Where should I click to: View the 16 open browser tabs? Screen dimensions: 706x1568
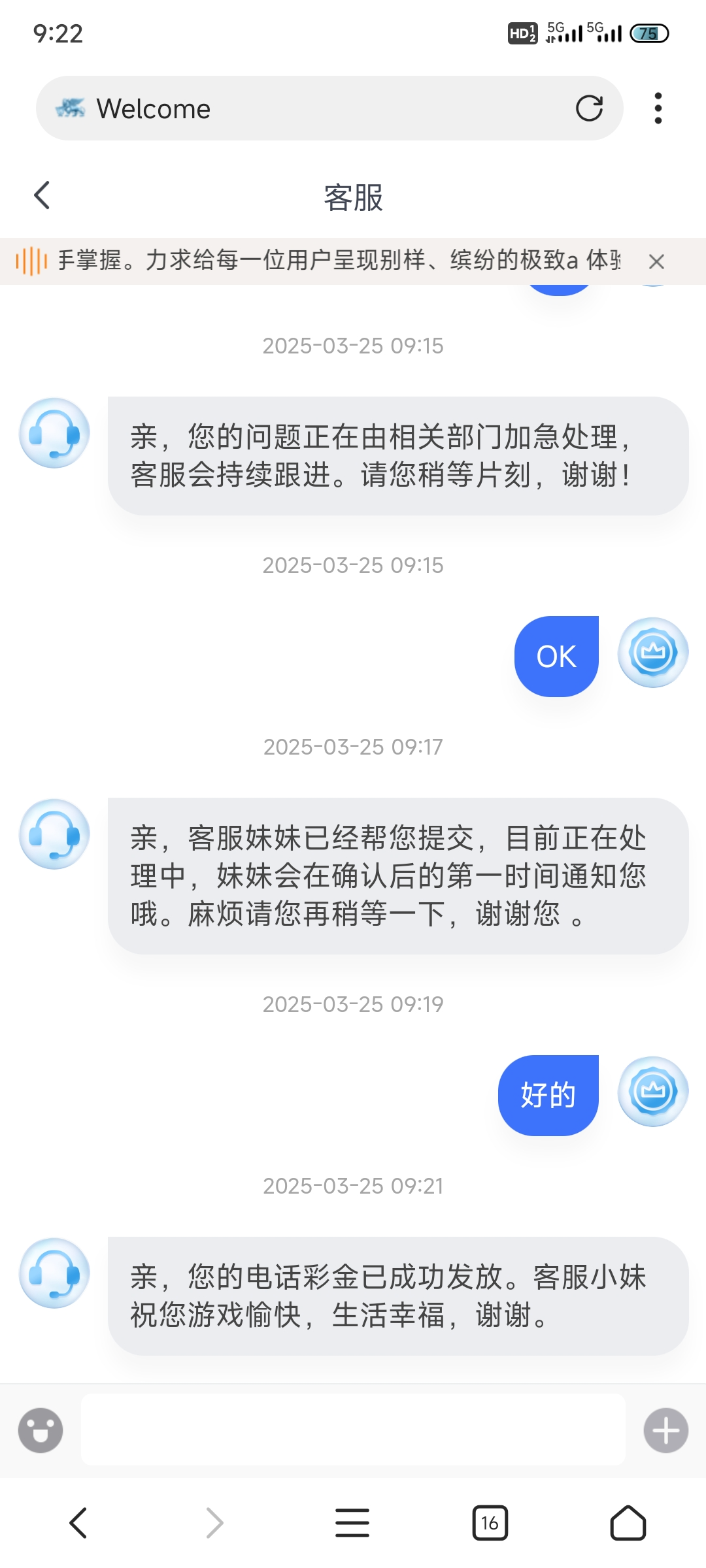point(490,1523)
